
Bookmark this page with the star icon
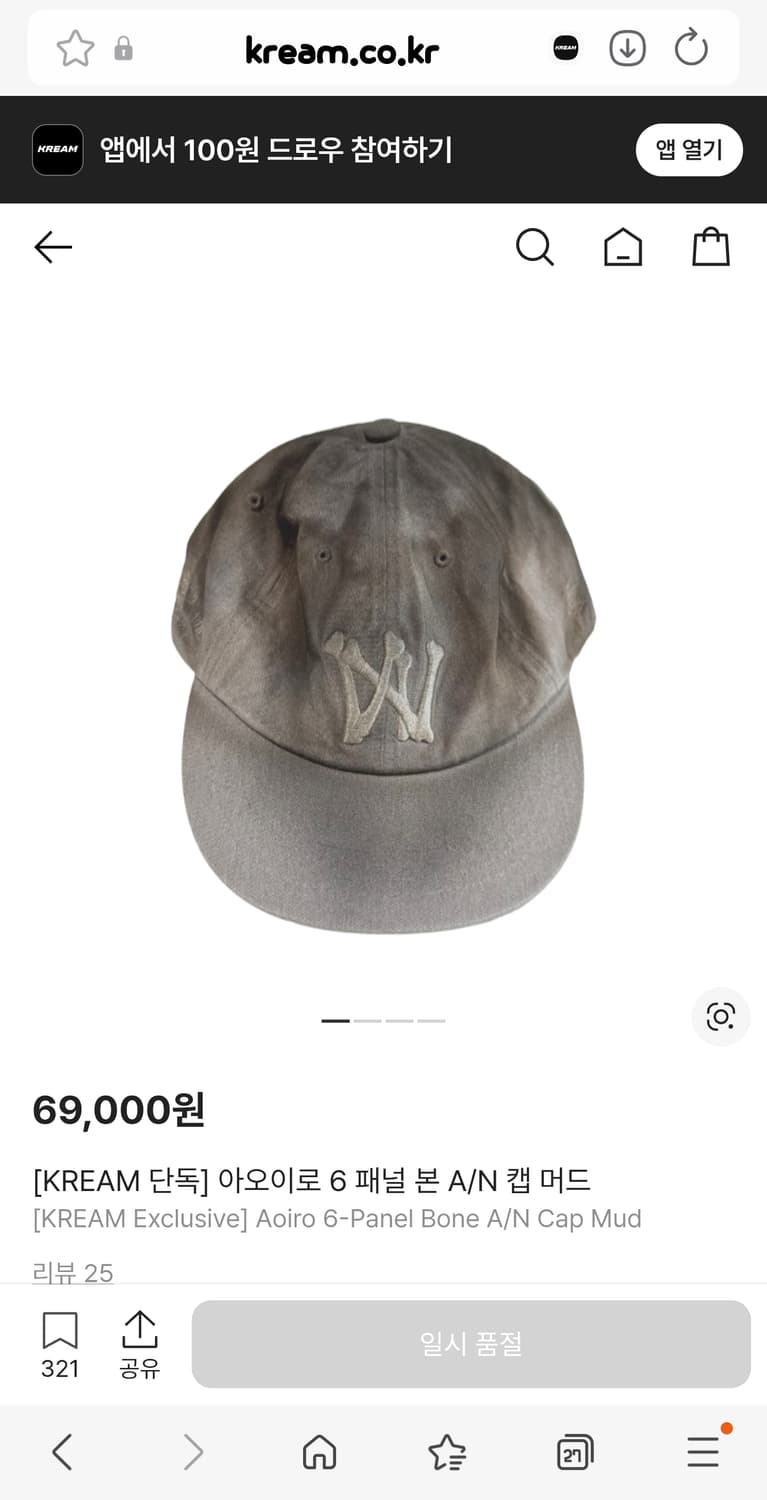pyautogui.click(x=75, y=48)
